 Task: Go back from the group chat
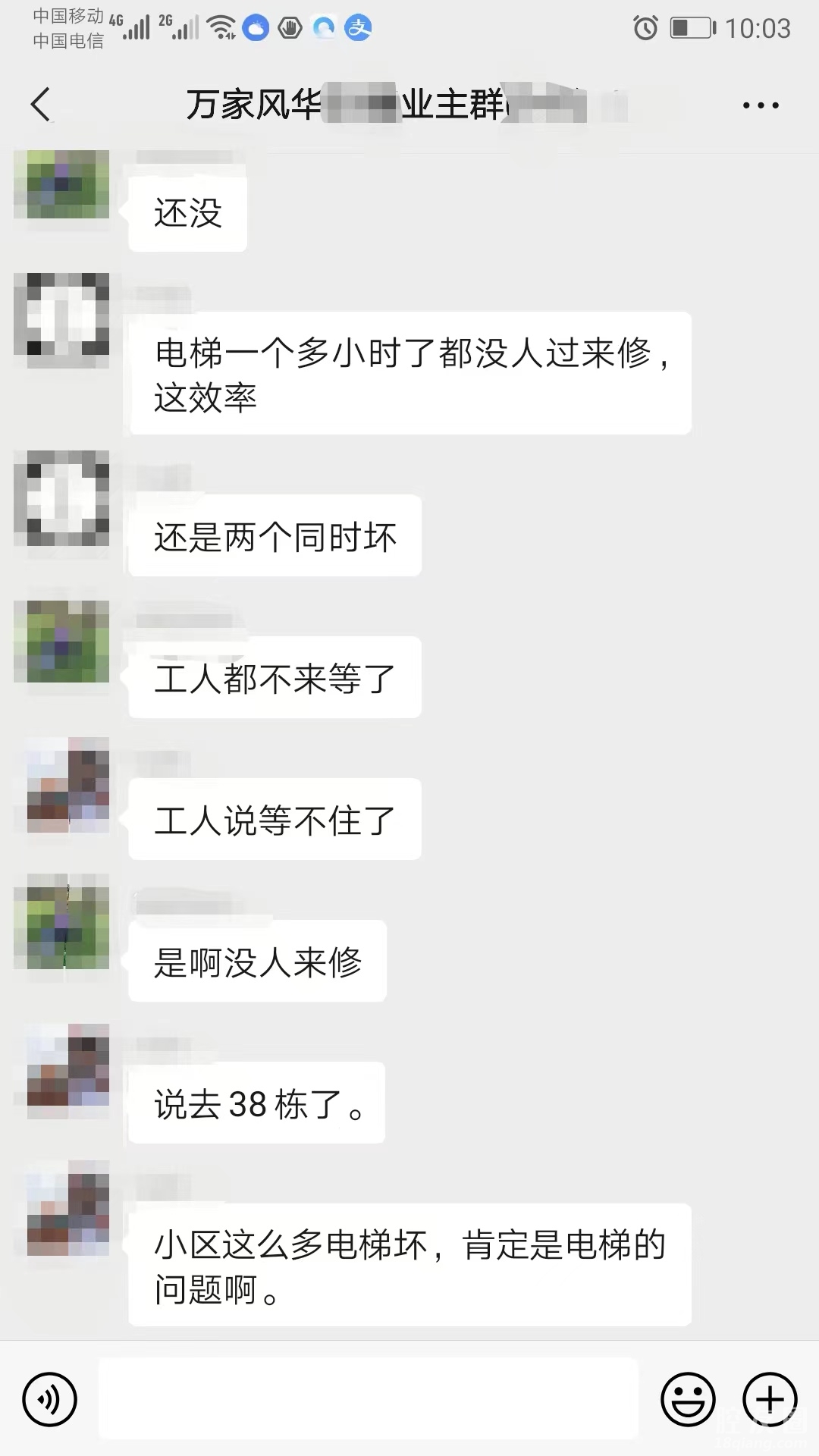(x=42, y=105)
